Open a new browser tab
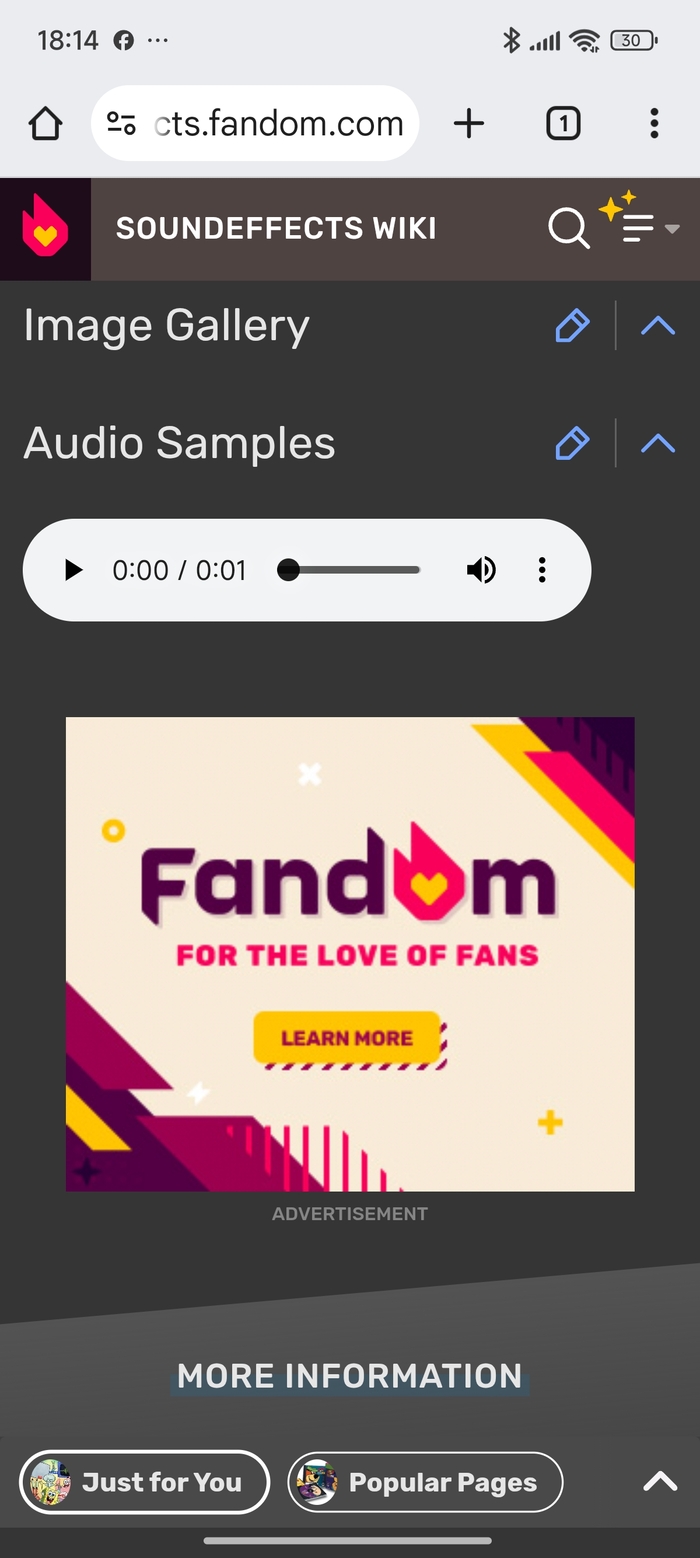700x1558 pixels. 468,124
